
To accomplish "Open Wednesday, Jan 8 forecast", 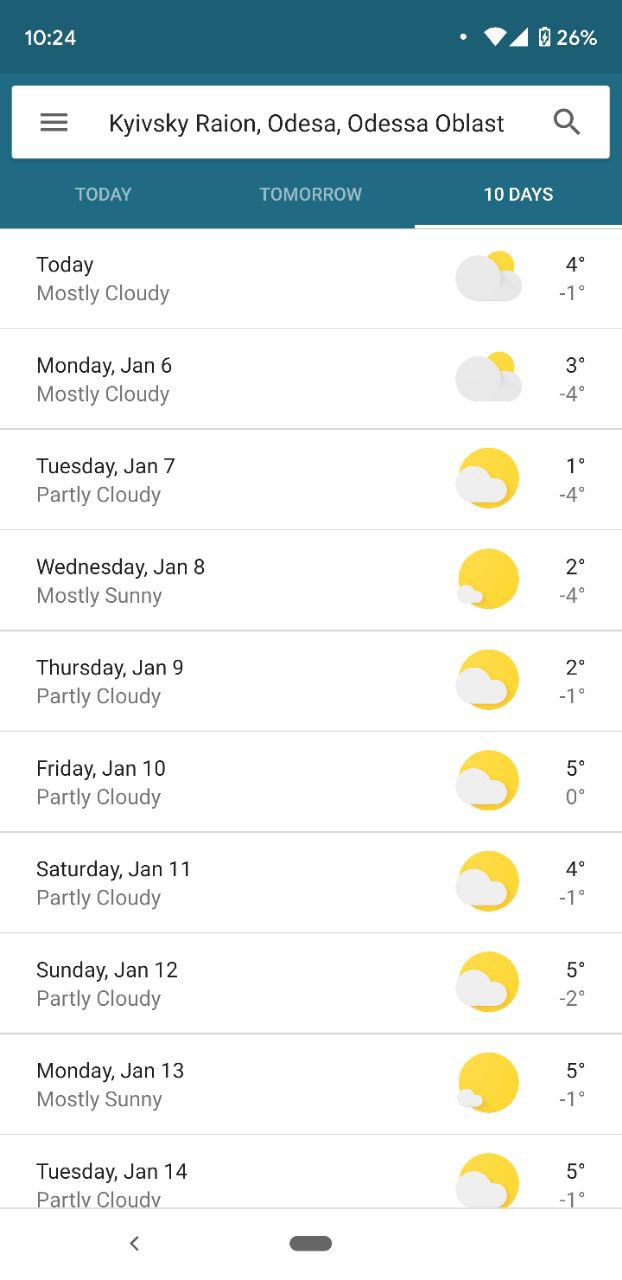I will [x=311, y=580].
